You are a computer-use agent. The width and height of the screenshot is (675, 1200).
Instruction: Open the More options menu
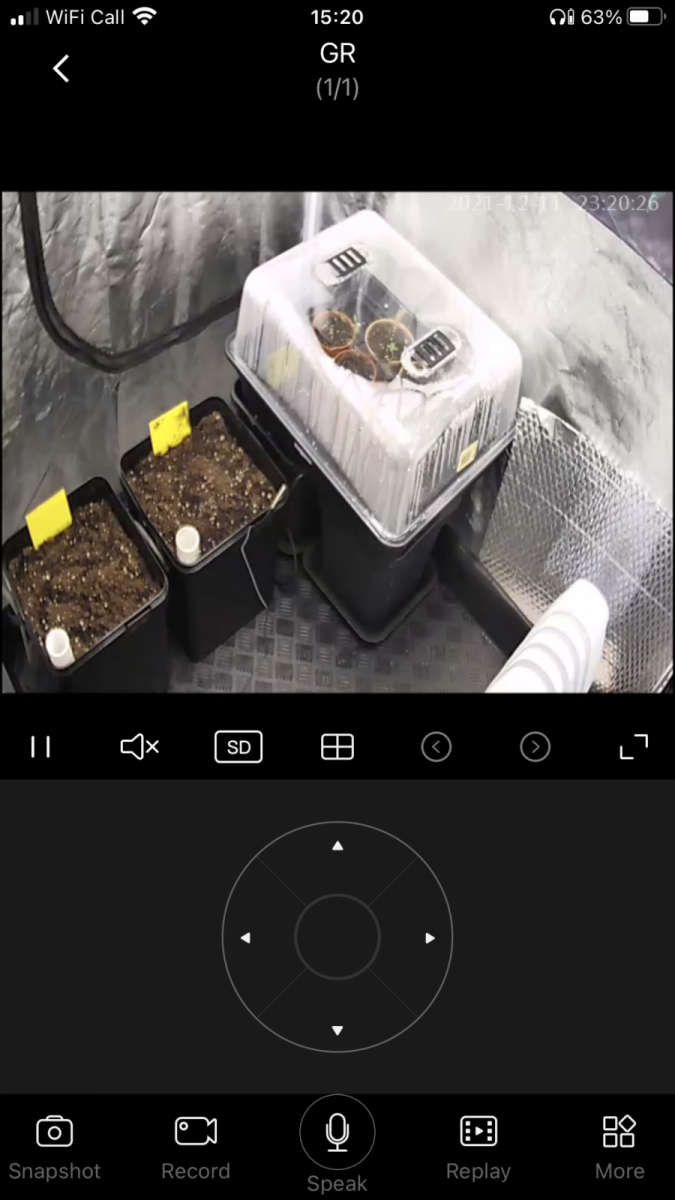click(x=619, y=1147)
